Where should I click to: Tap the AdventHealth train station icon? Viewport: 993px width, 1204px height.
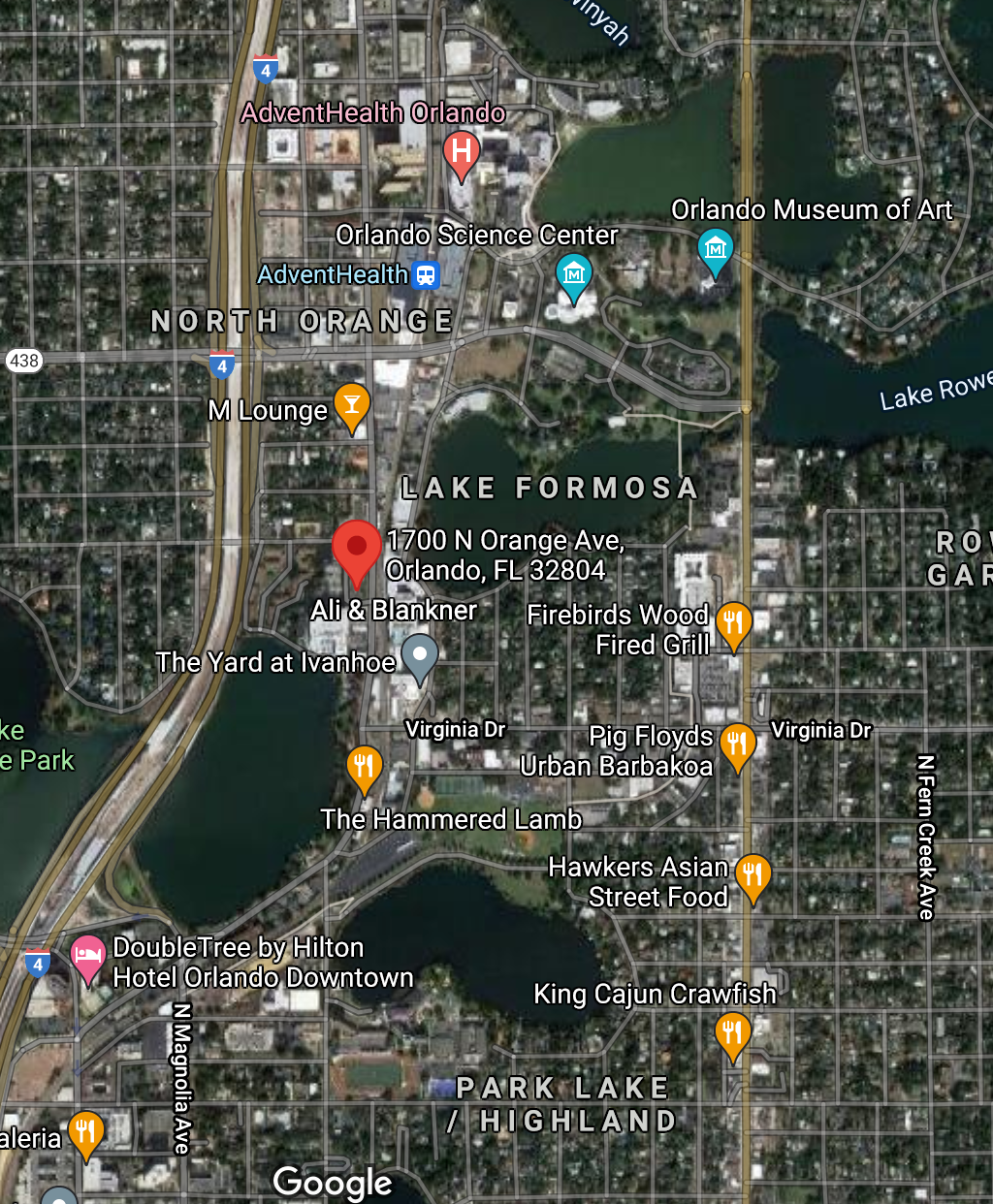[426, 275]
